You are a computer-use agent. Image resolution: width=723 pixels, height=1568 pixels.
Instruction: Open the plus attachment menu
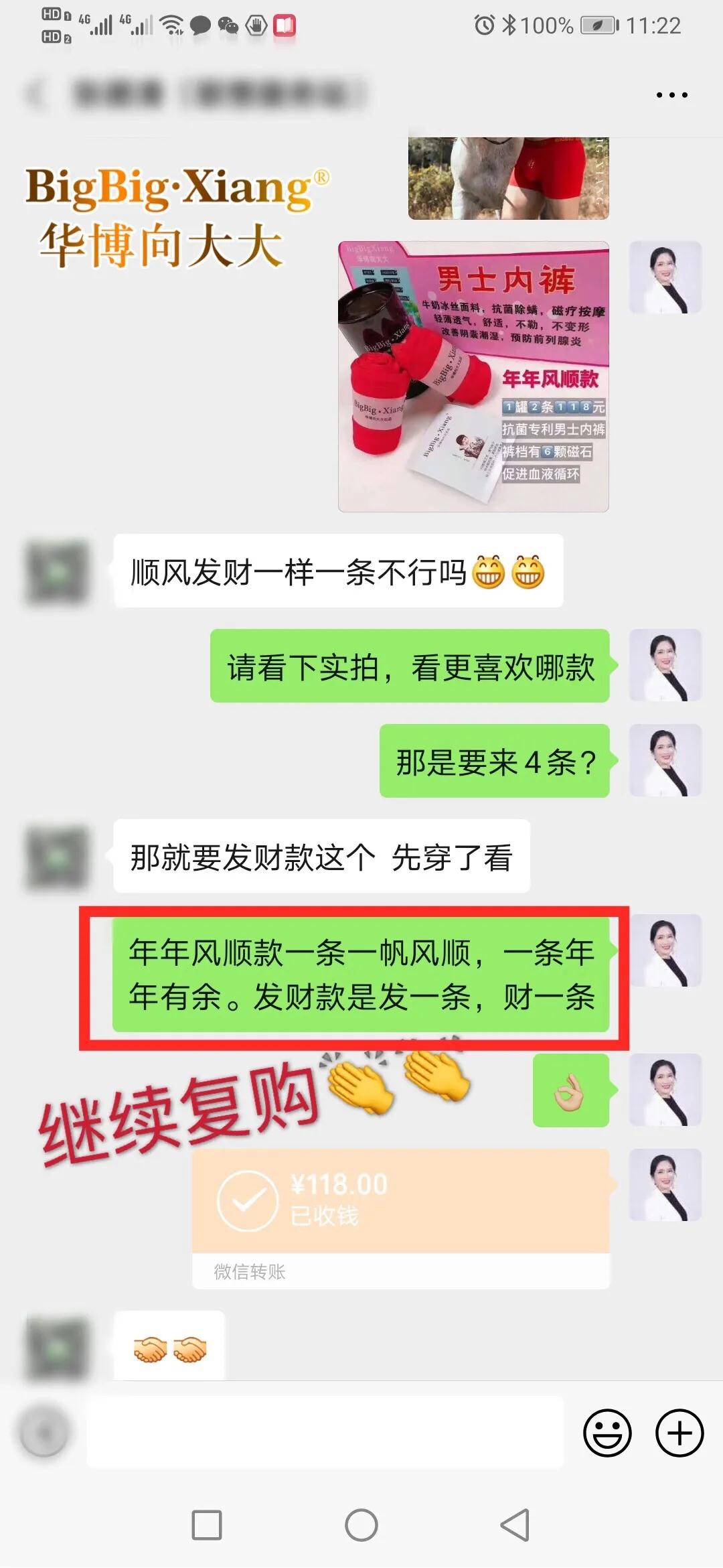[679, 1433]
